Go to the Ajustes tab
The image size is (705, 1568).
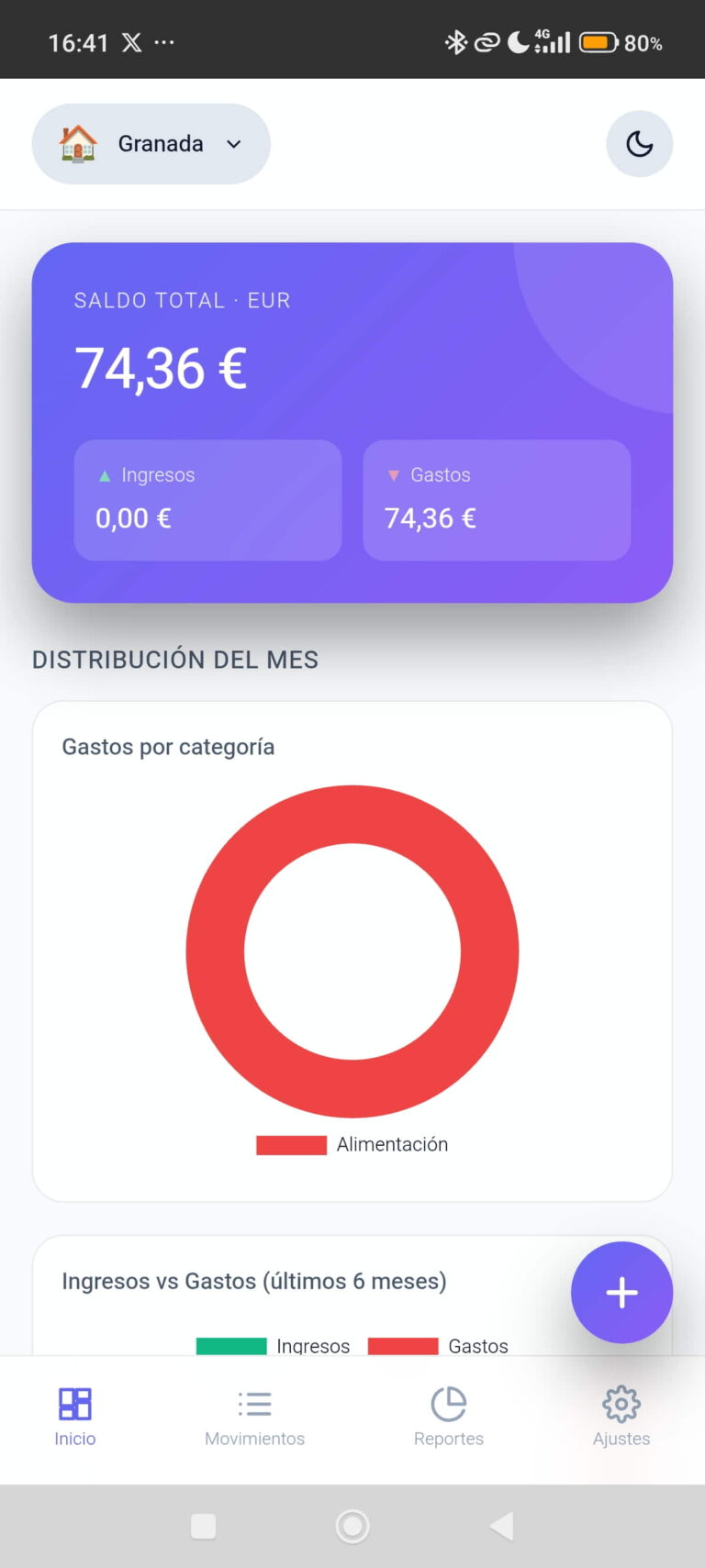coord(621,1418)
